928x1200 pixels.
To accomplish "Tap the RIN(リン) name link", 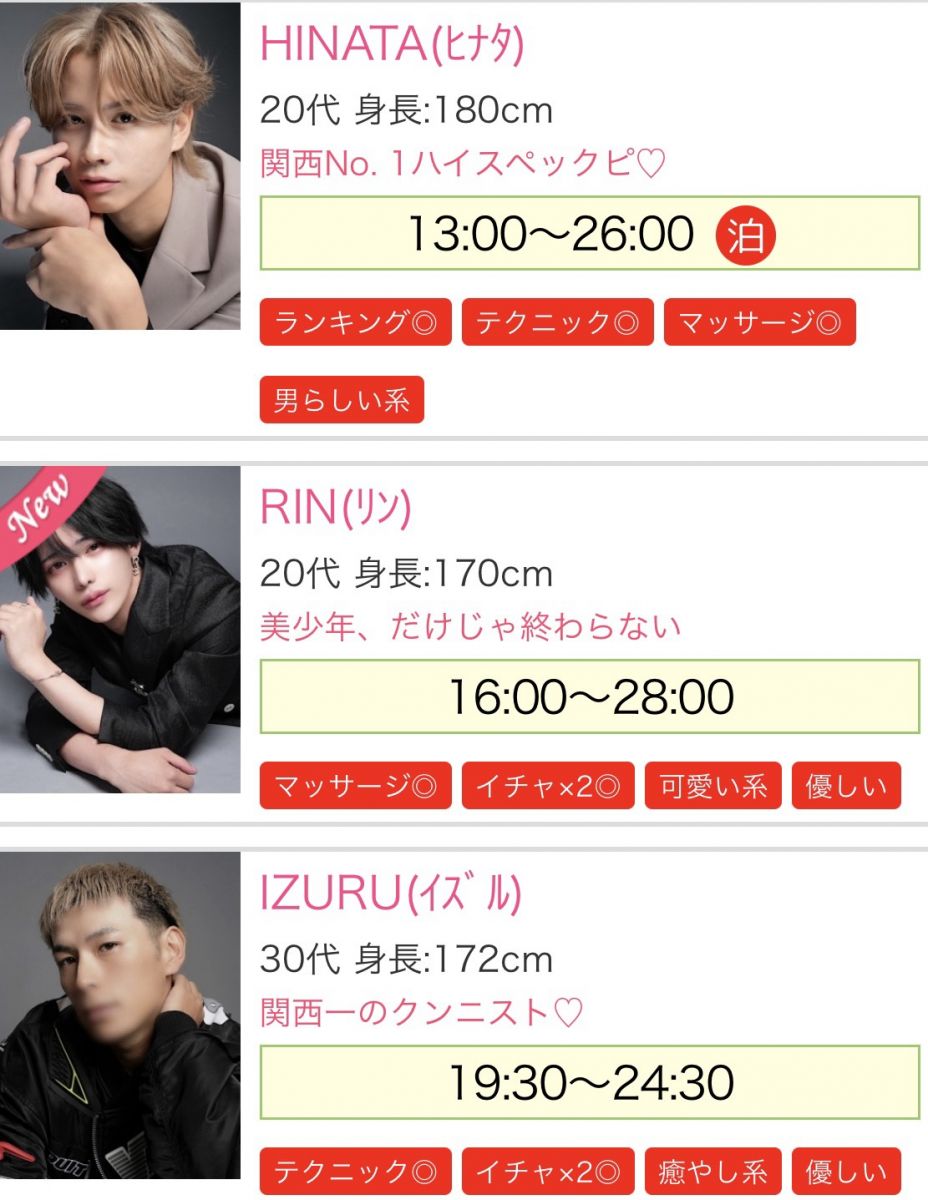I will 336,509.
